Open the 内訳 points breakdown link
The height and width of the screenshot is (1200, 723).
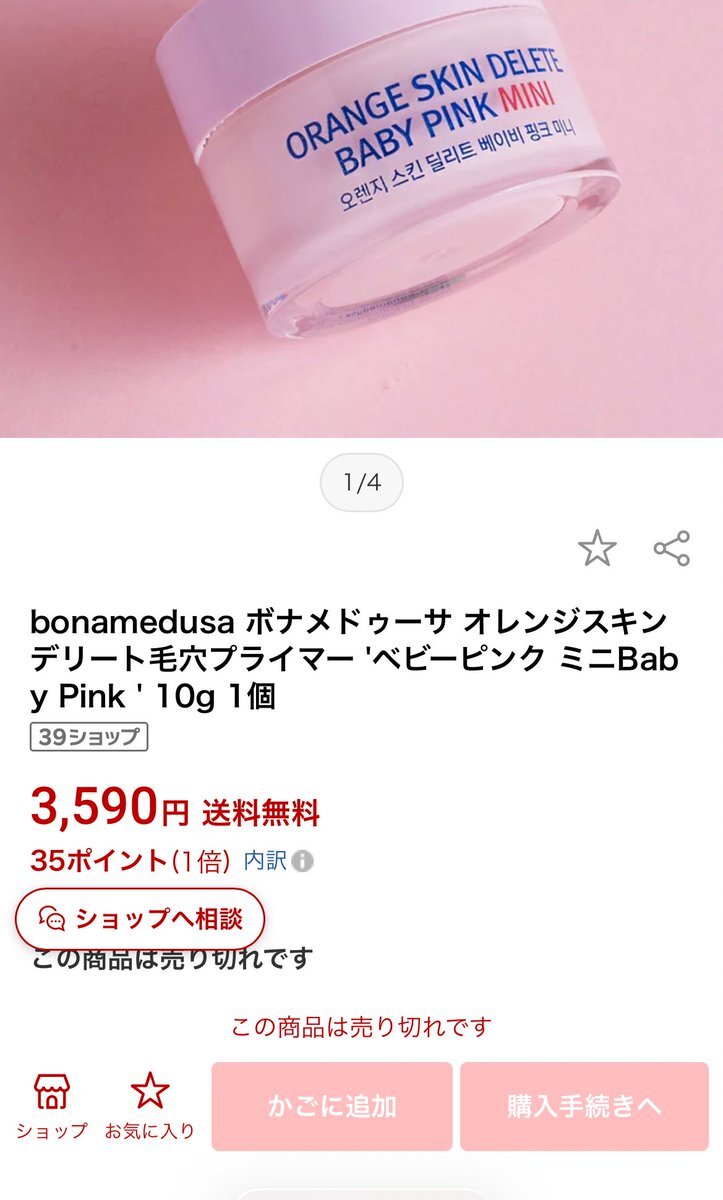pos(278,860)
